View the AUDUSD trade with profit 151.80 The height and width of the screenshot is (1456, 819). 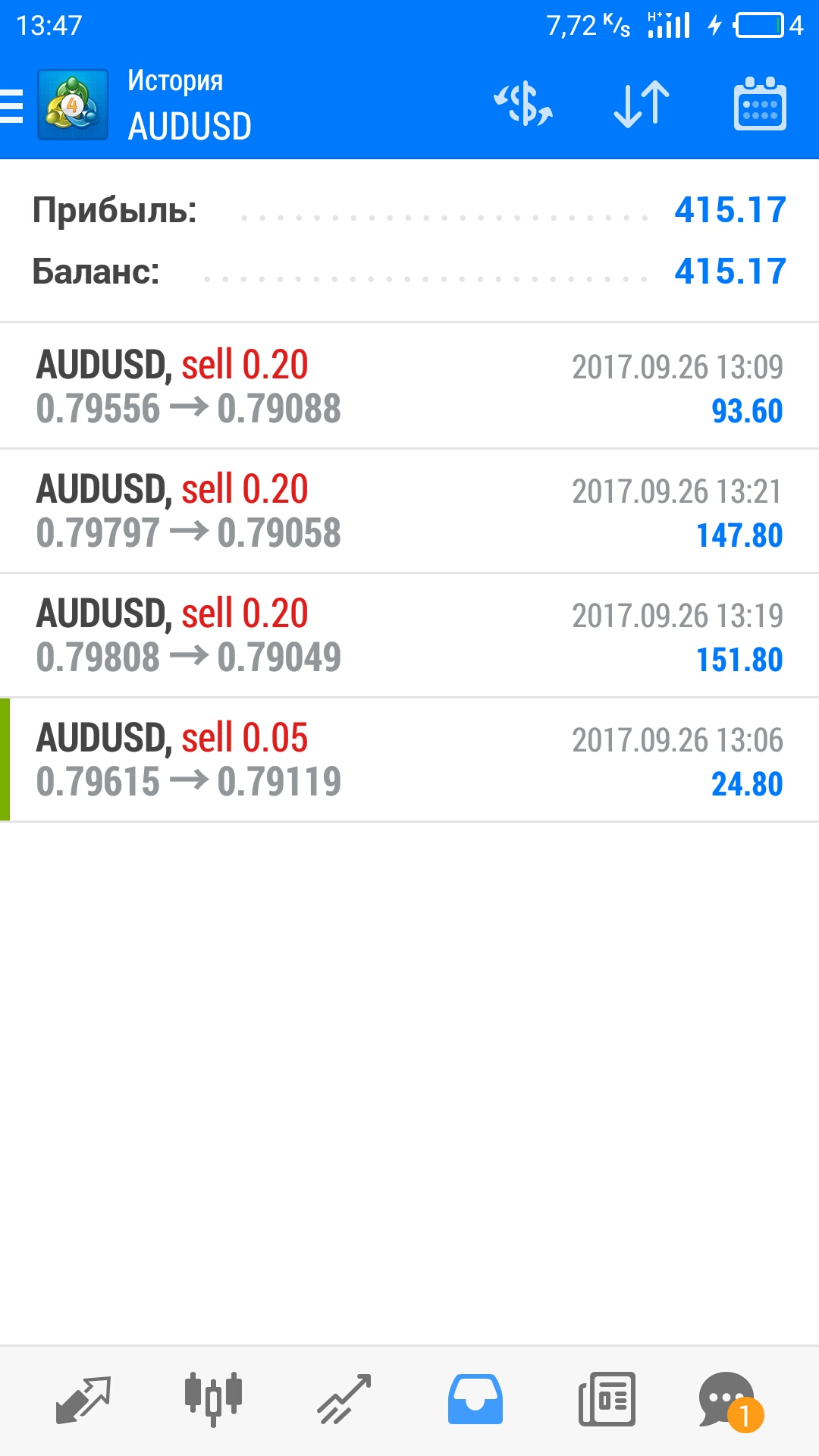409,635
